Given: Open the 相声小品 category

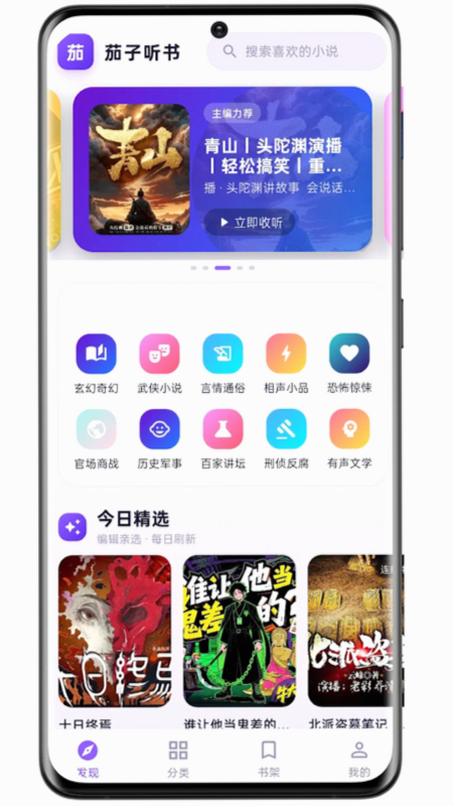Looking at the screenshot, I should [x=286, y=364].
